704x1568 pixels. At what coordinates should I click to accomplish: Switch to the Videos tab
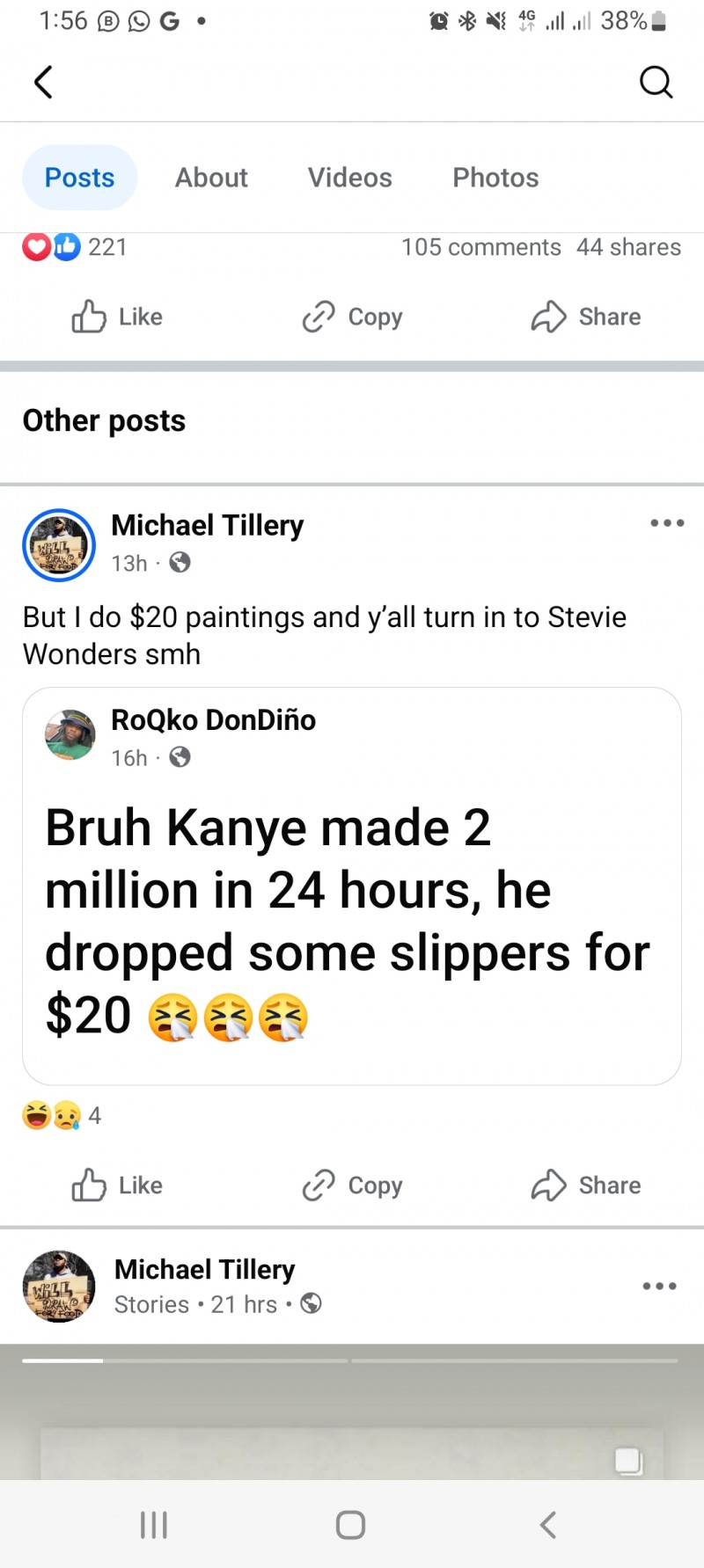click(350, 178)
